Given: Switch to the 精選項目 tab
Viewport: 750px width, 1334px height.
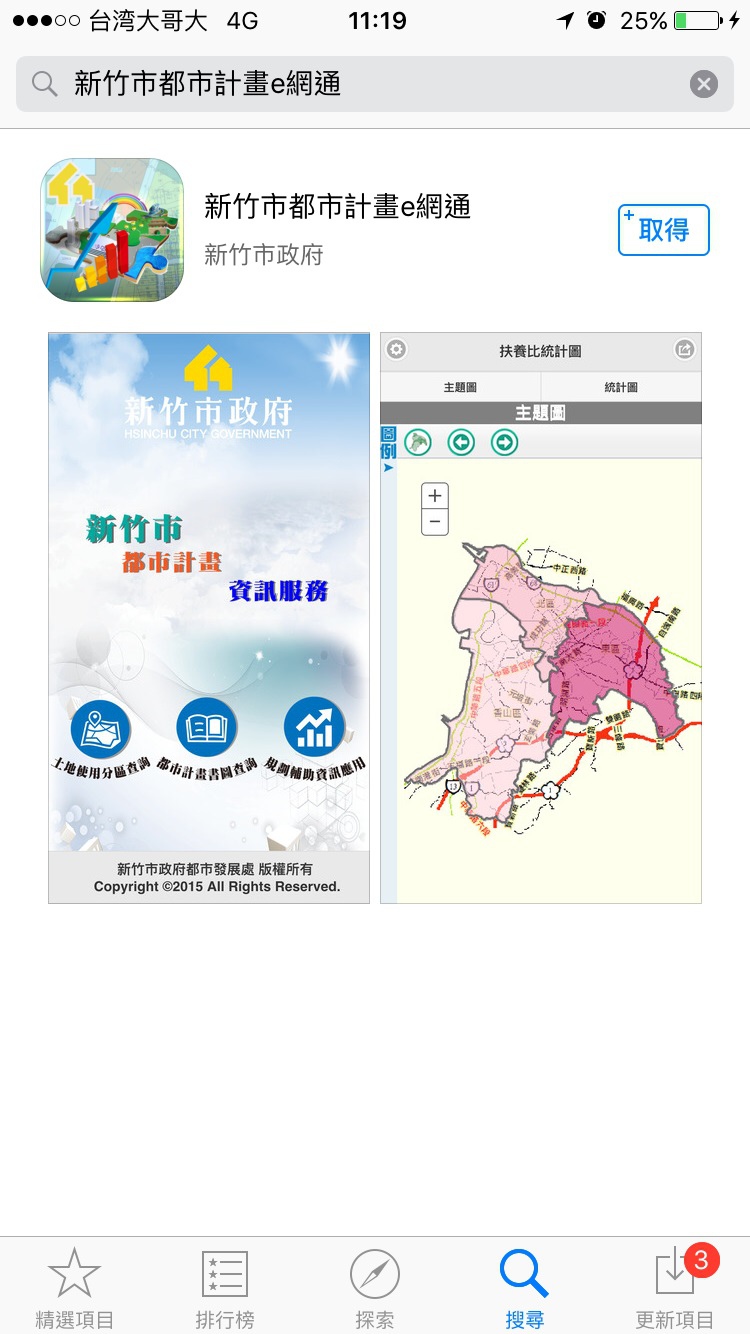Looking at the screenshot, I should (75, 1288).
